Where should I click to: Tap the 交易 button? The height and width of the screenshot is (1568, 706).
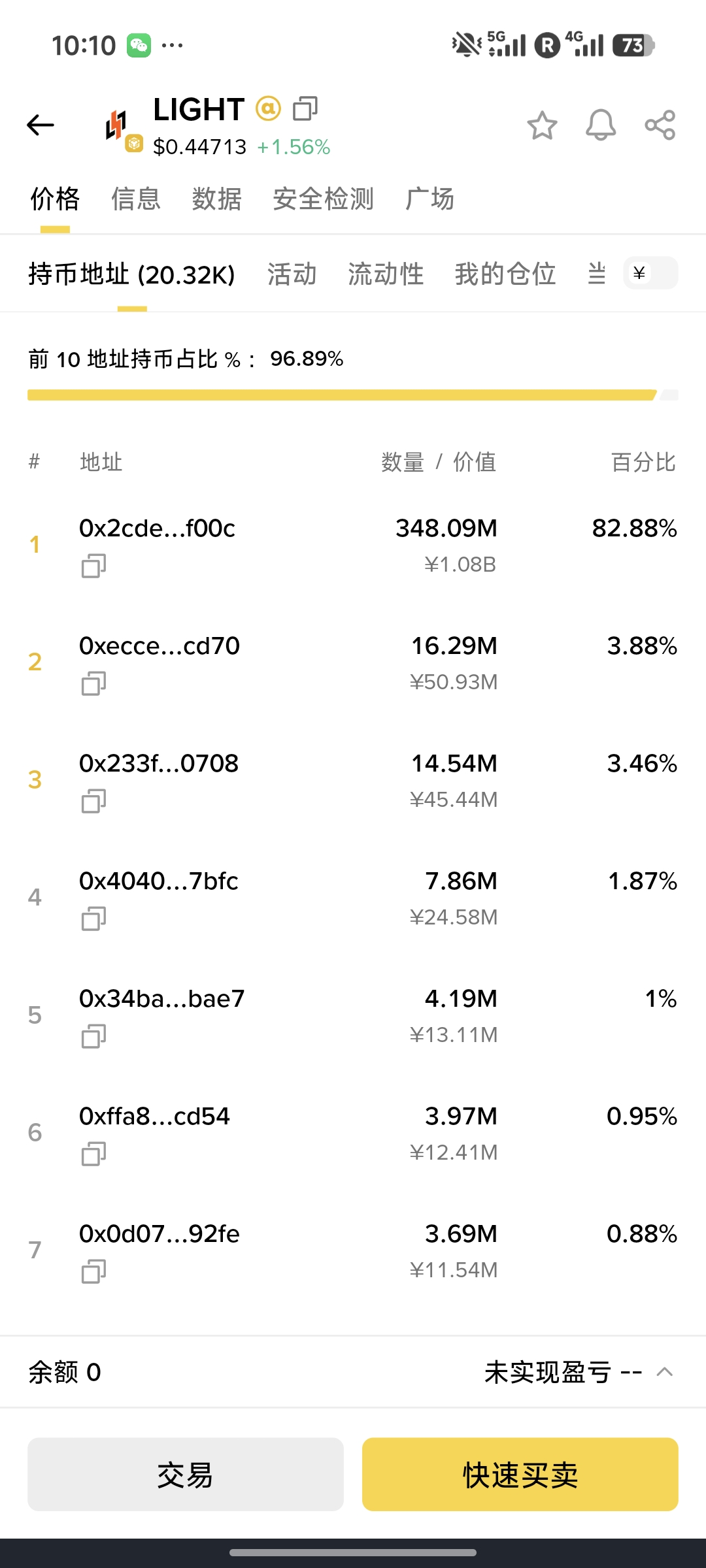(185, 1475)
